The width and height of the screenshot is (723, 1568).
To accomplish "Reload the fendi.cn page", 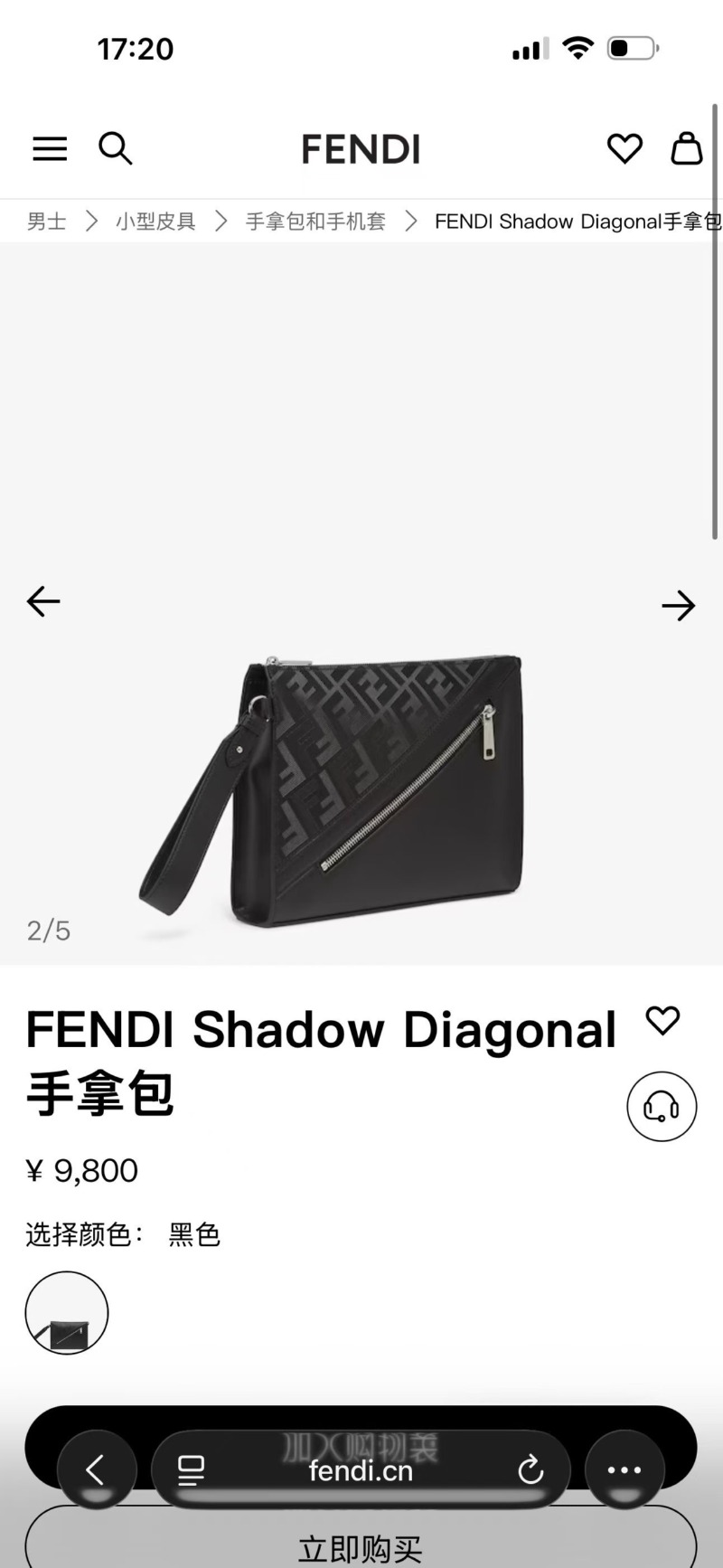I will (531, 1470).
